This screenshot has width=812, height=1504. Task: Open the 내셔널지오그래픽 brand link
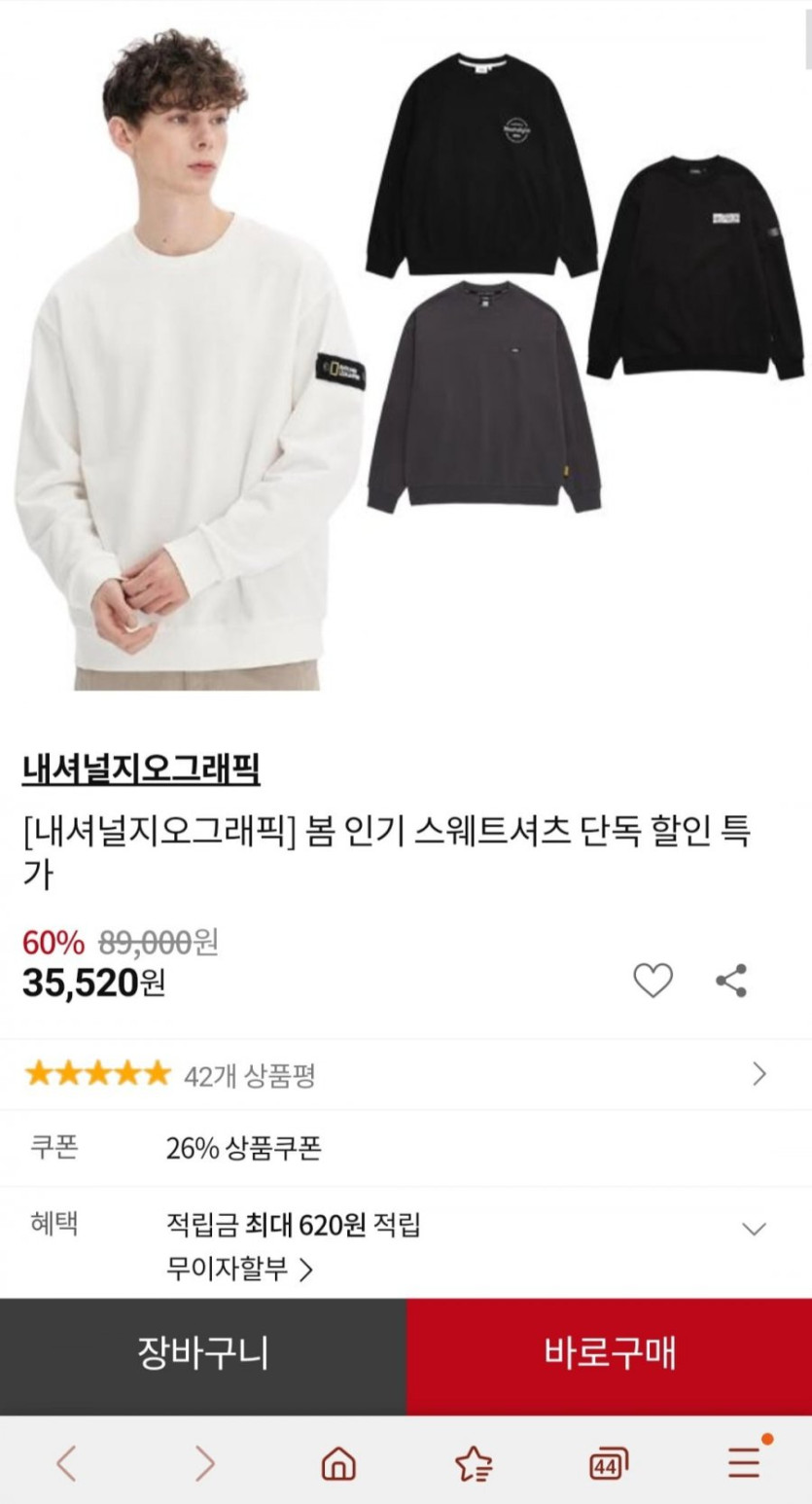coord(141,770)
